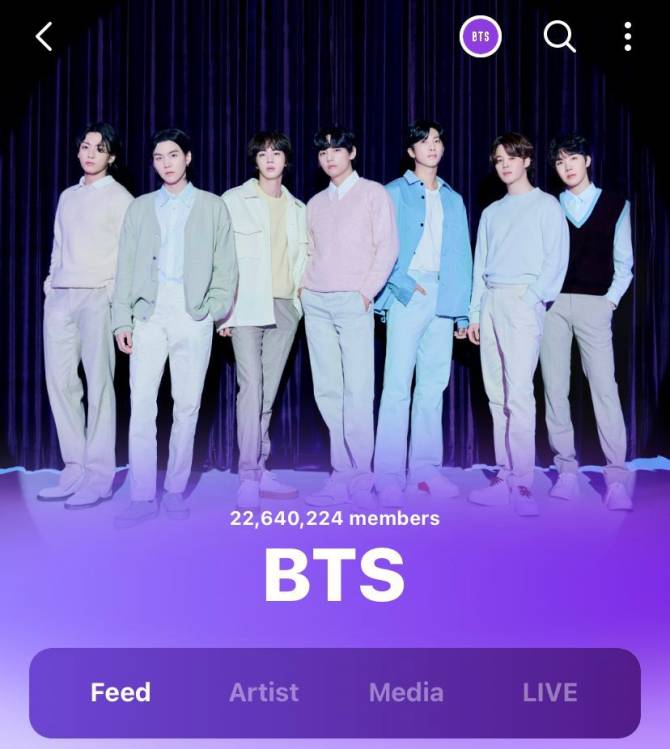The width and height of the screenshot is (670, 749).
Task: Go back using the top-left arrow
Action: [x=43, y=37]
